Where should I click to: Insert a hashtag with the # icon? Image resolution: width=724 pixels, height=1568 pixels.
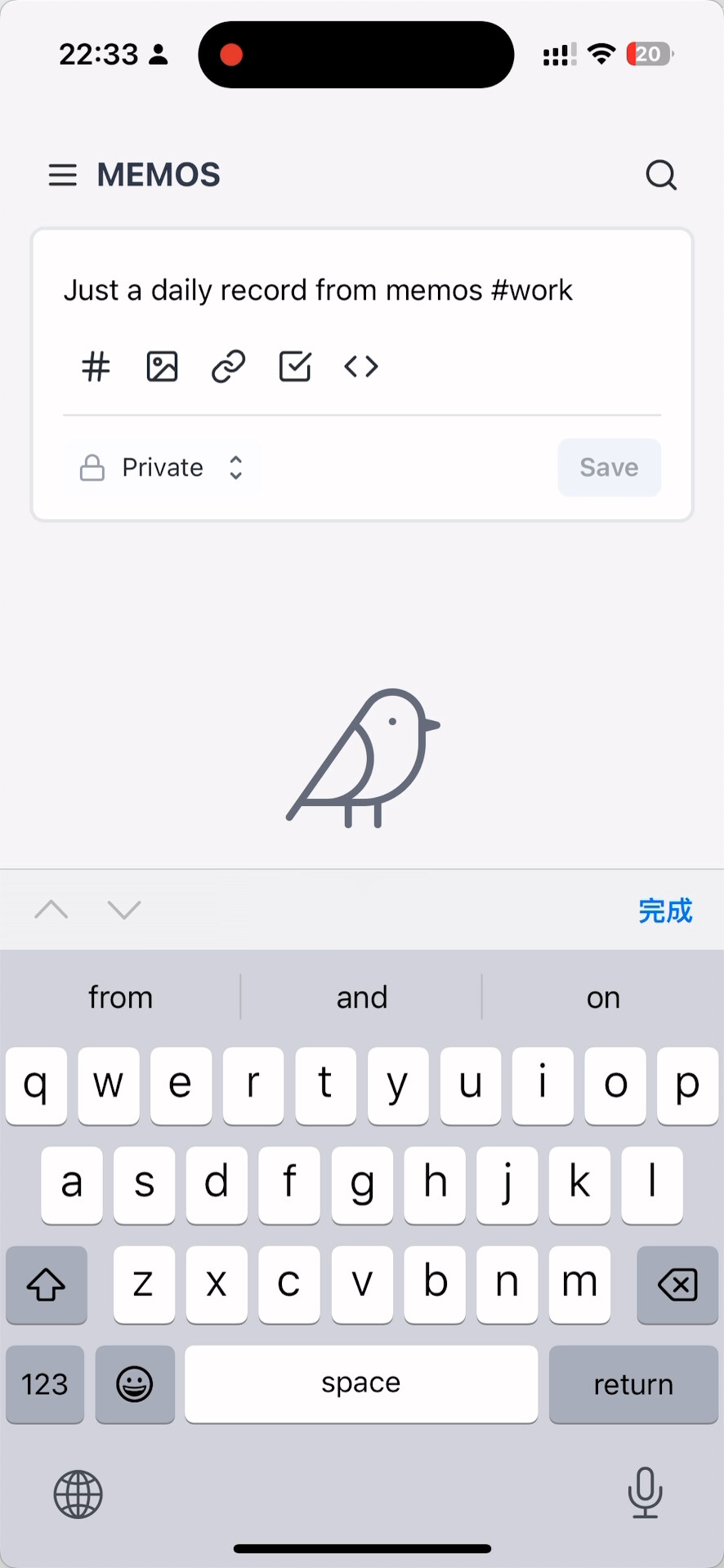(x=96, y=367)
